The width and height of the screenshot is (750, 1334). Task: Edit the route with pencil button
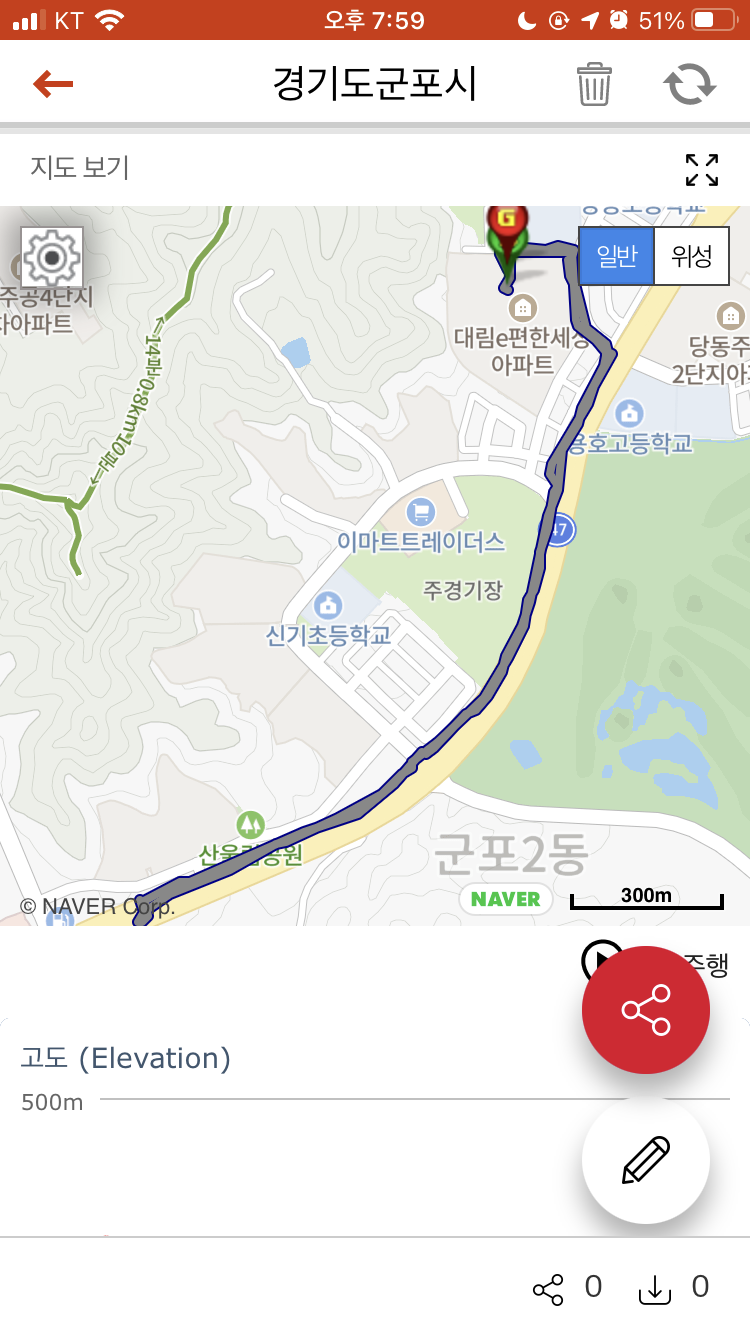click(x=646, y=1160)
